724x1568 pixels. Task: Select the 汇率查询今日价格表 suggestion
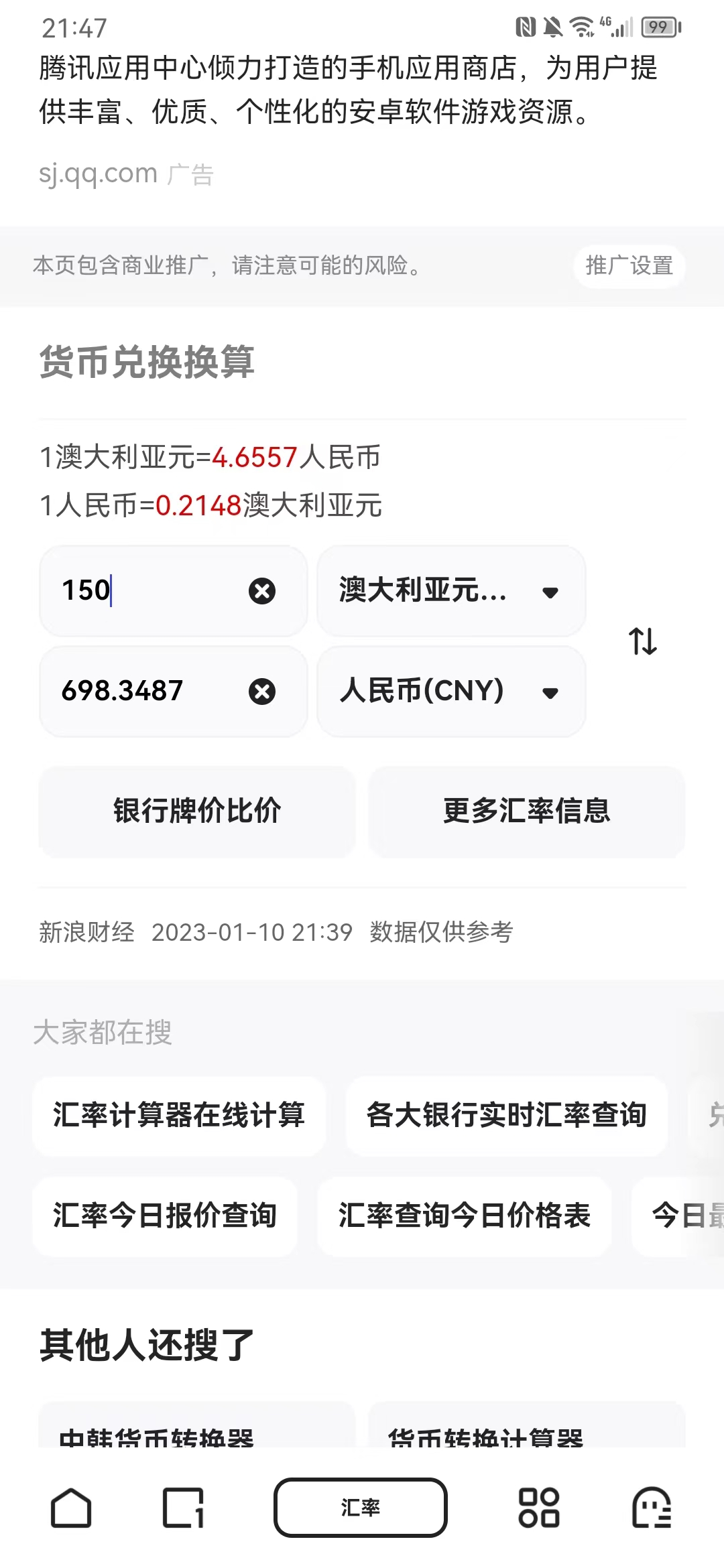(464, 1216)
